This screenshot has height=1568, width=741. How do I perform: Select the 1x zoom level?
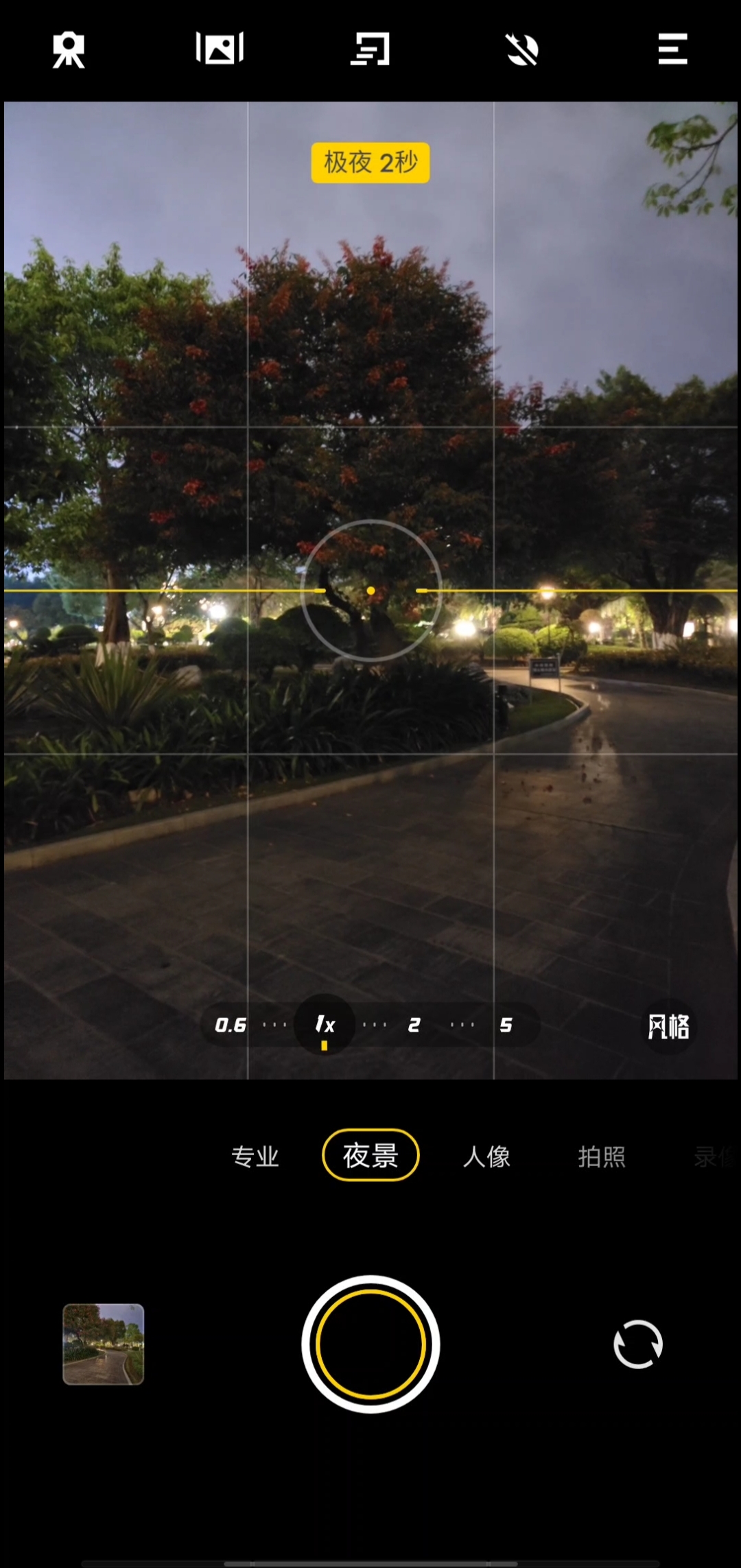[x=325, y=1025]
